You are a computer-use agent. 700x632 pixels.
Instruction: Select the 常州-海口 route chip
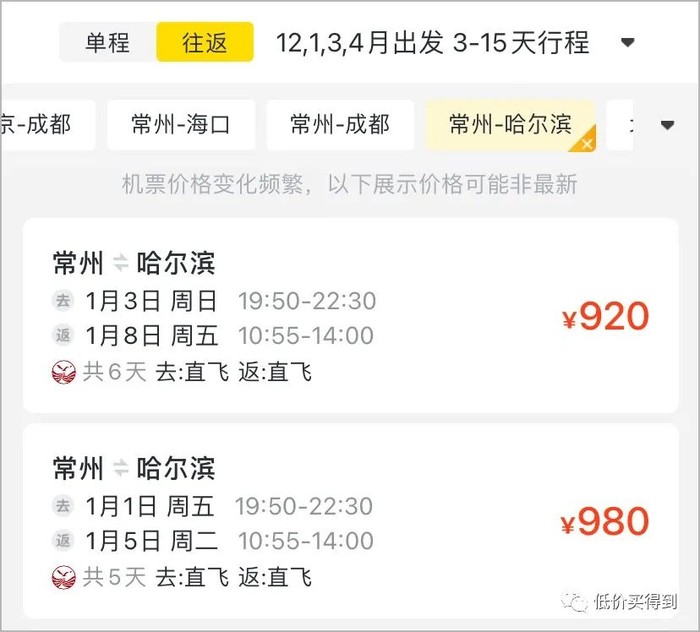click(x=181, y=125)
